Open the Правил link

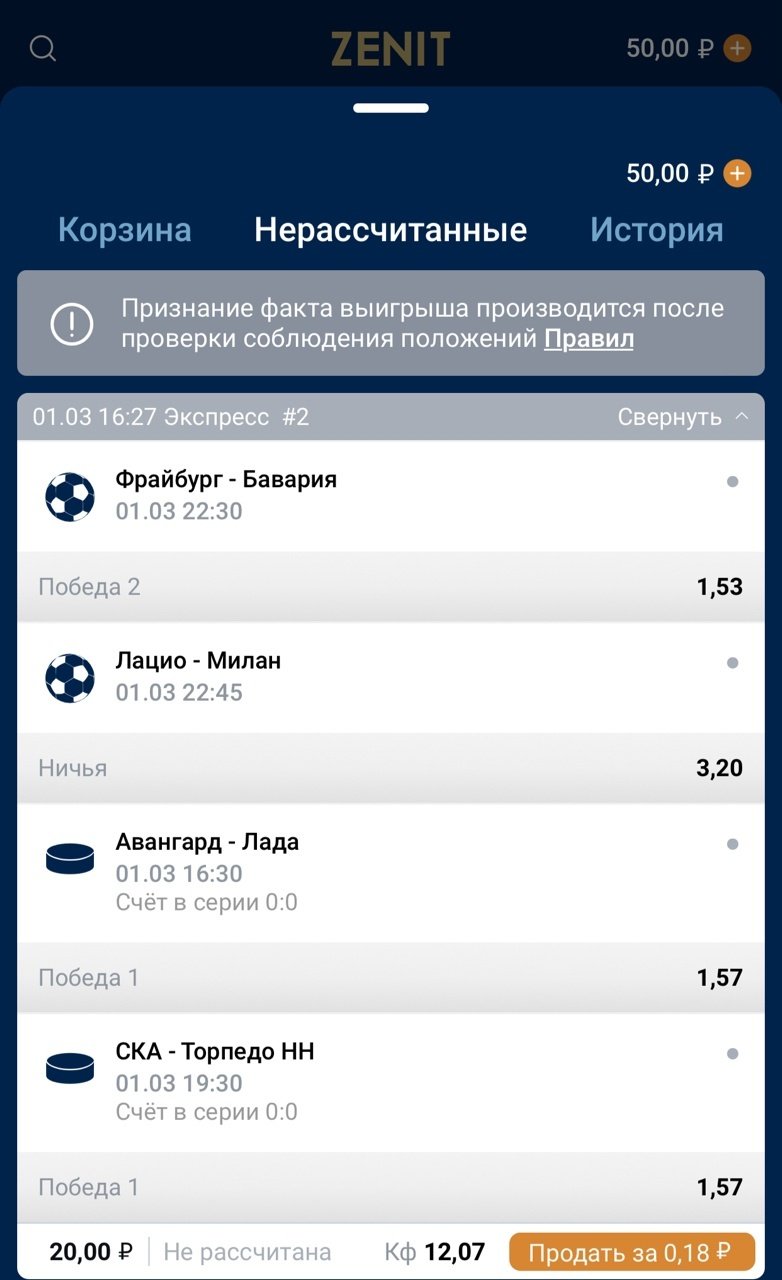[x=588, y=339]
